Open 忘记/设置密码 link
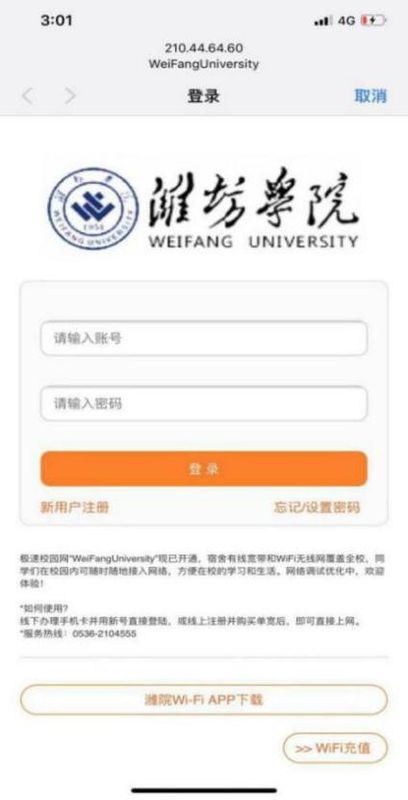Screen dimensions: 408x800 [x=317, y=507]
